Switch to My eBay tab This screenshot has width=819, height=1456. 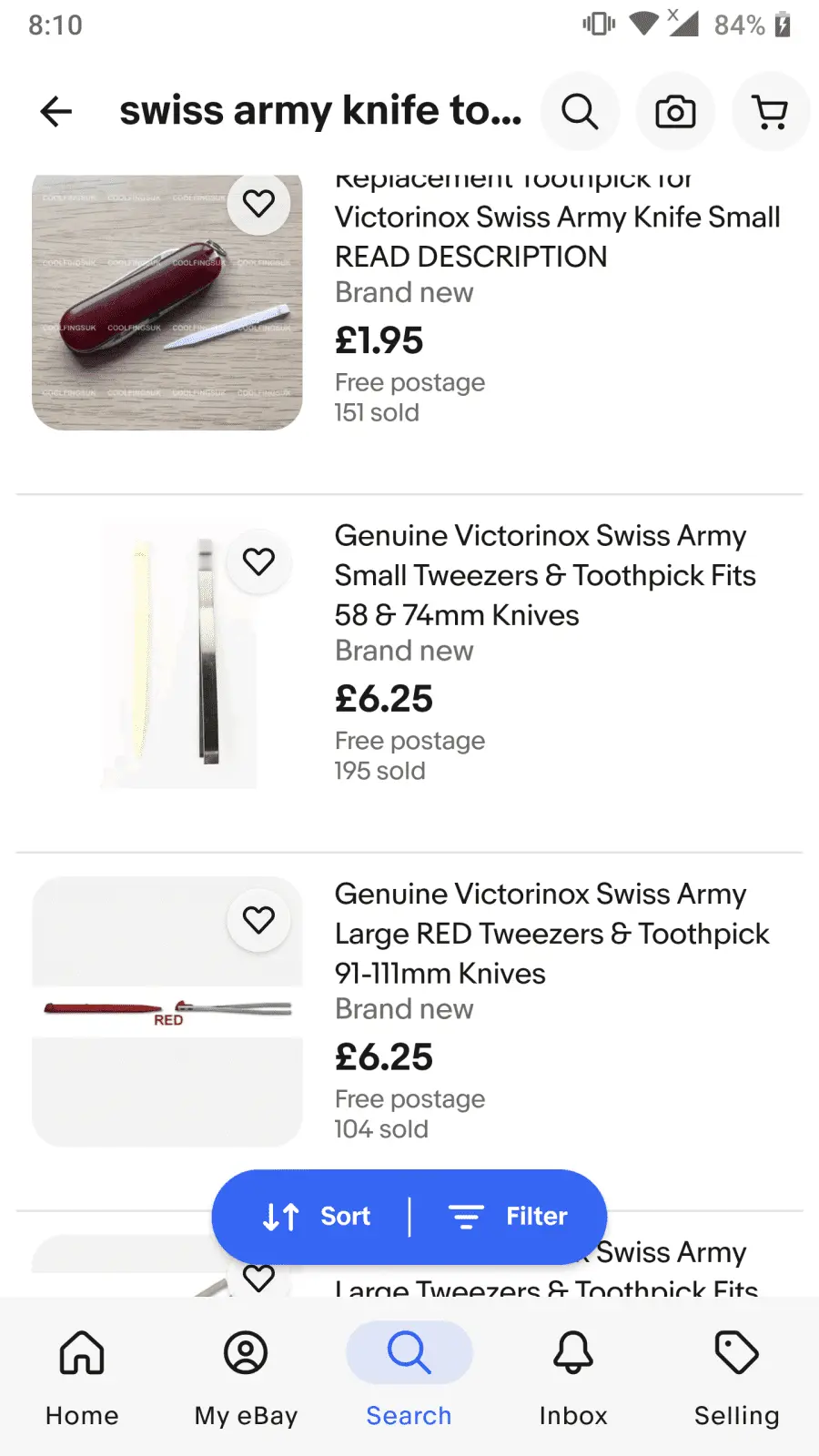tap(246, 1374)
